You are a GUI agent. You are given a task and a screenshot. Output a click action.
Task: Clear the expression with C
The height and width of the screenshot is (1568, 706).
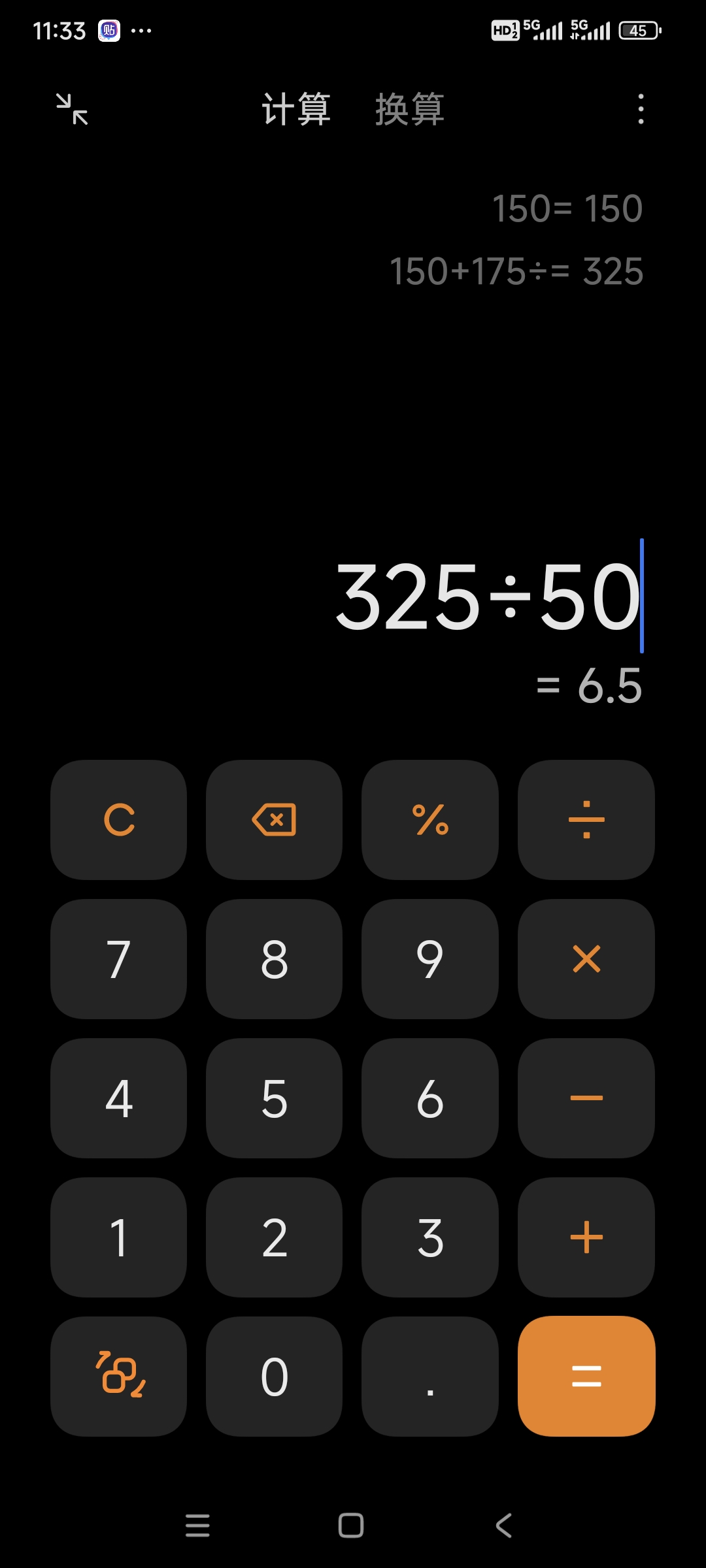coord(119,819)
